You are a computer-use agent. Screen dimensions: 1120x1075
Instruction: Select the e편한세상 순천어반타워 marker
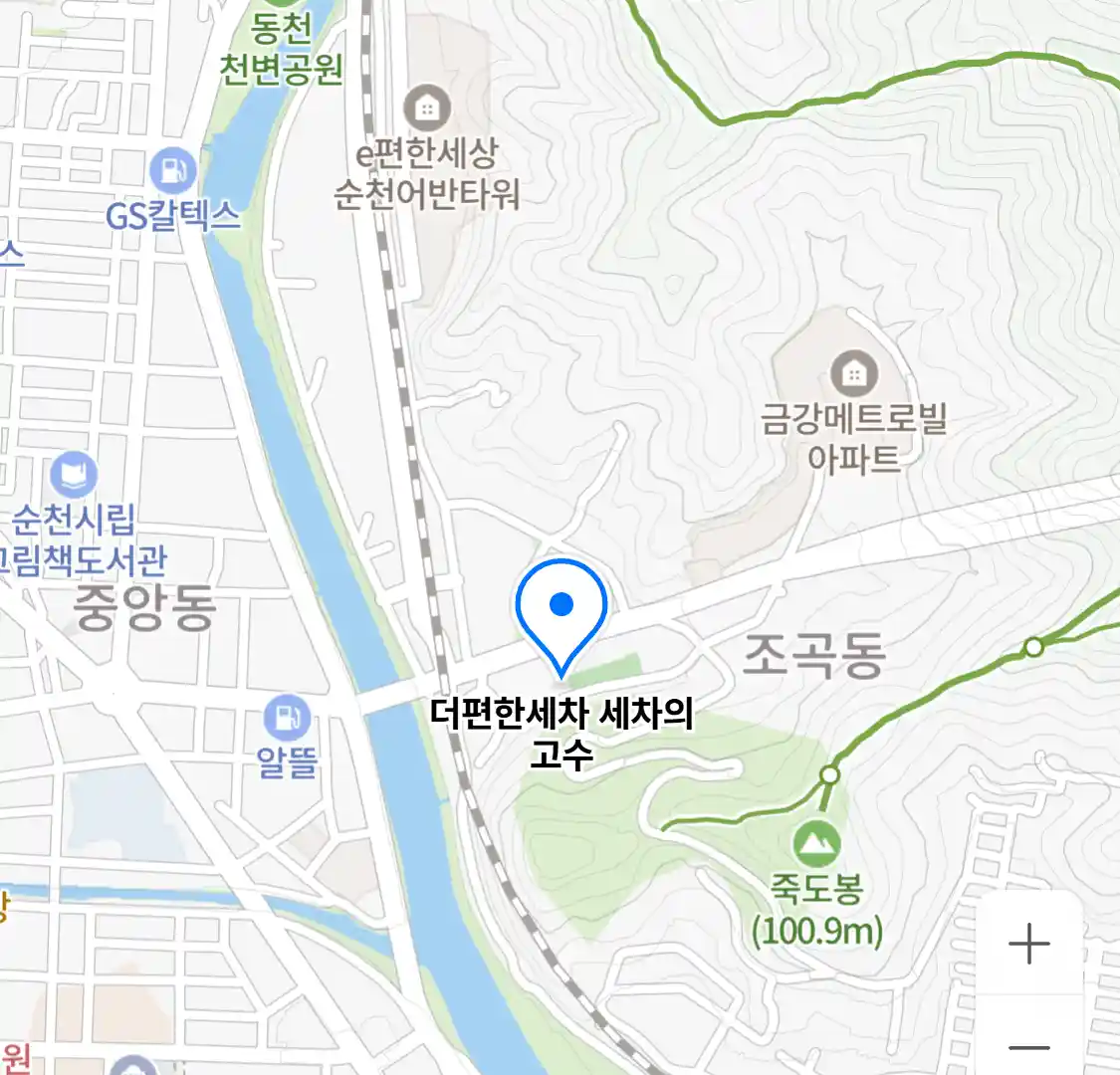[x=427, y=107]
